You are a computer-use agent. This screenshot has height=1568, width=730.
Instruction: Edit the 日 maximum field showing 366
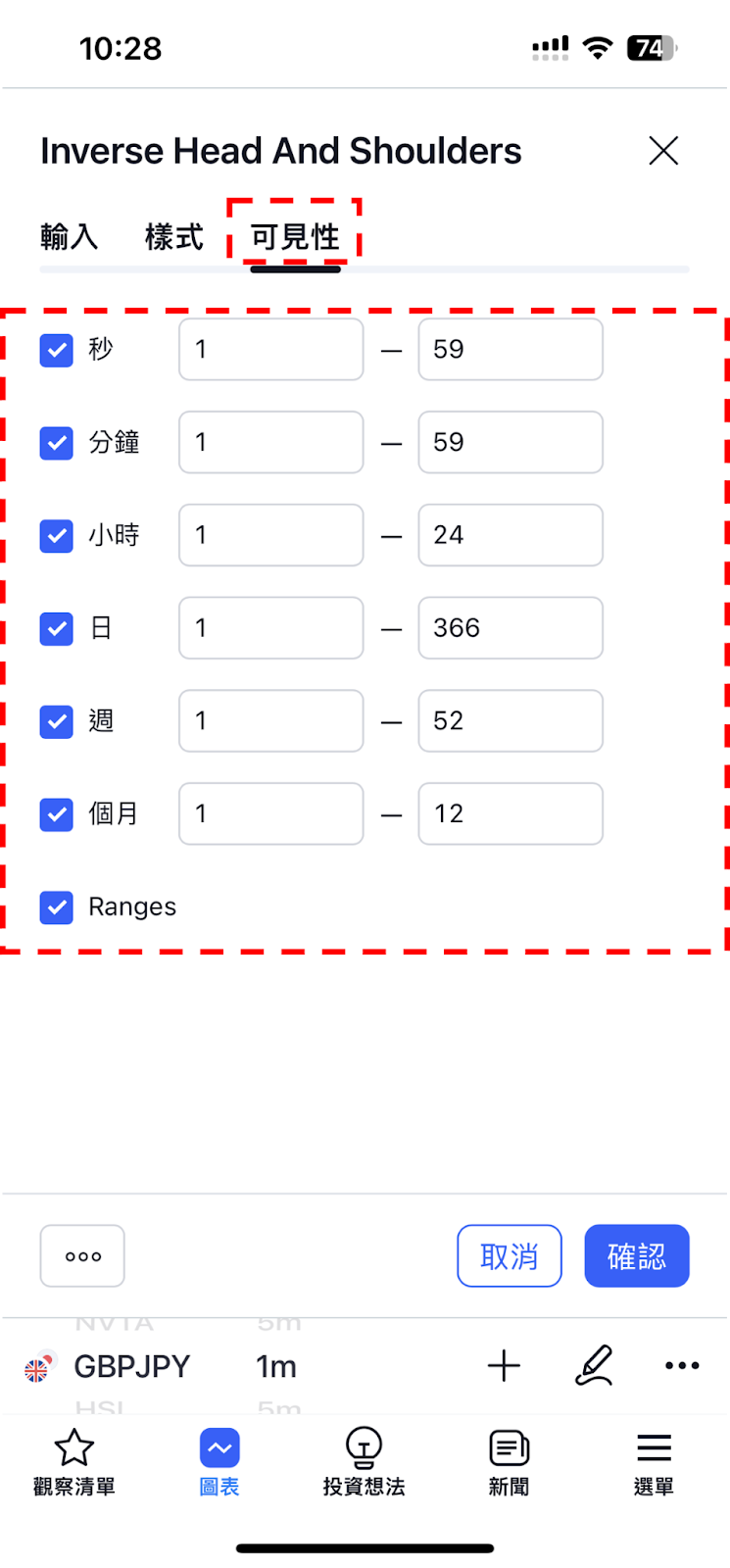pyautogui.click(x=511, y=628)
